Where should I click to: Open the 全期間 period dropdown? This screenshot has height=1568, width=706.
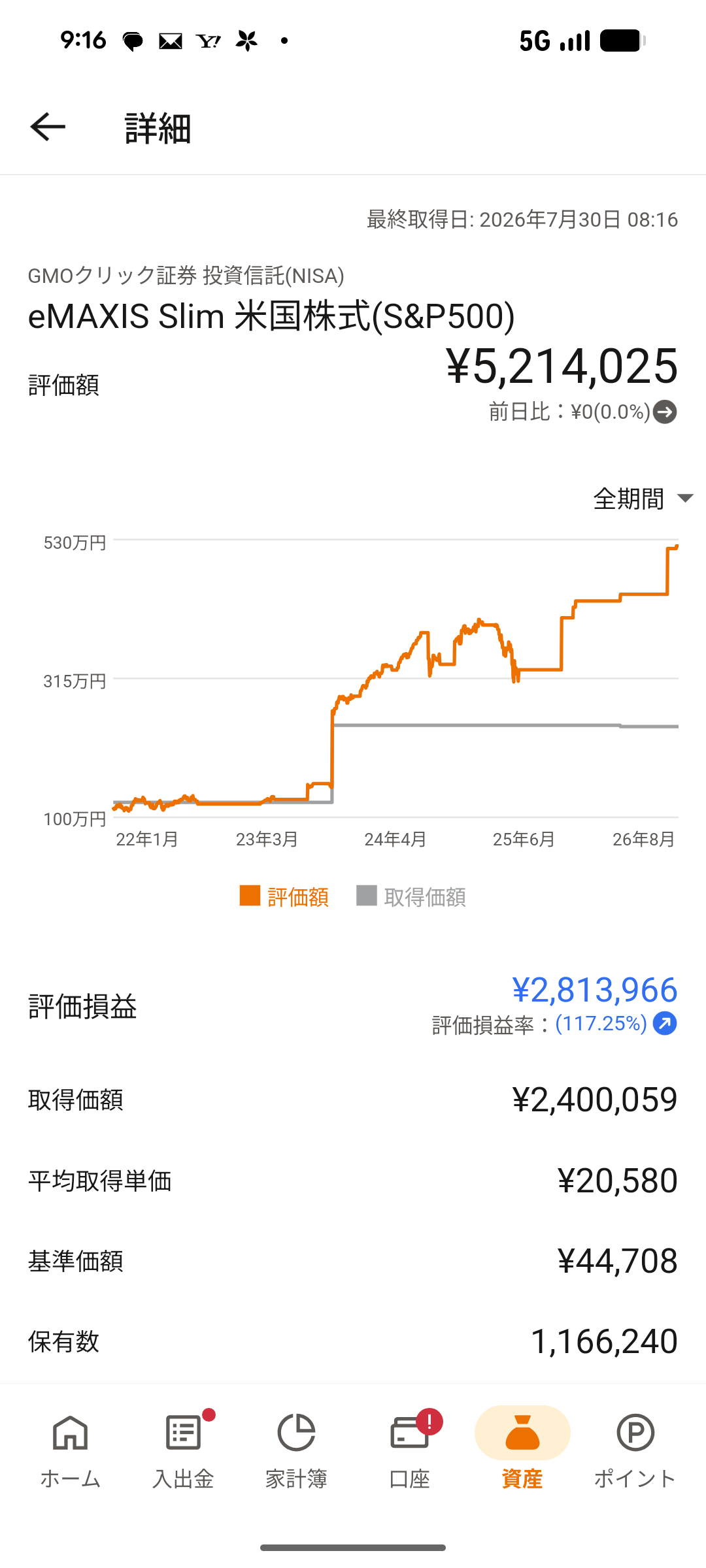[643, 498]
